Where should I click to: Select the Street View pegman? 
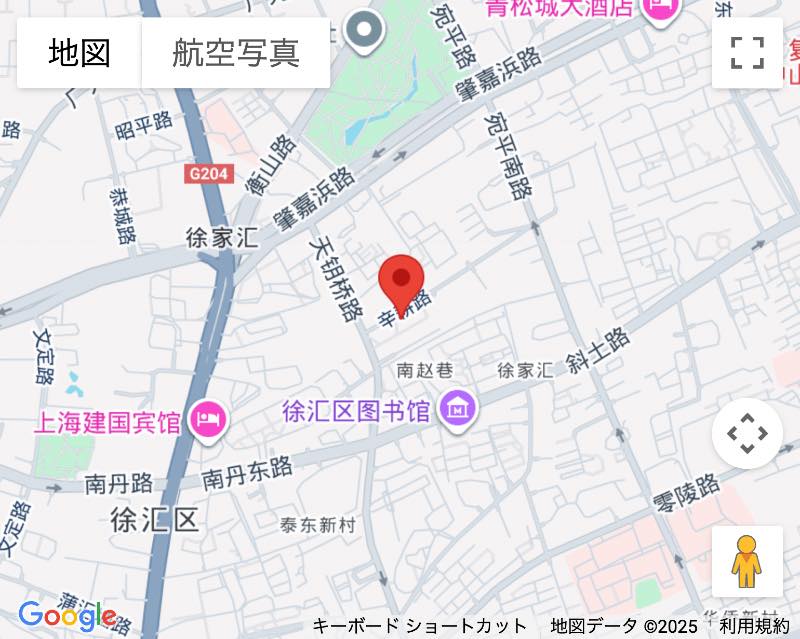pyautogui.click(x=747, y=561)
